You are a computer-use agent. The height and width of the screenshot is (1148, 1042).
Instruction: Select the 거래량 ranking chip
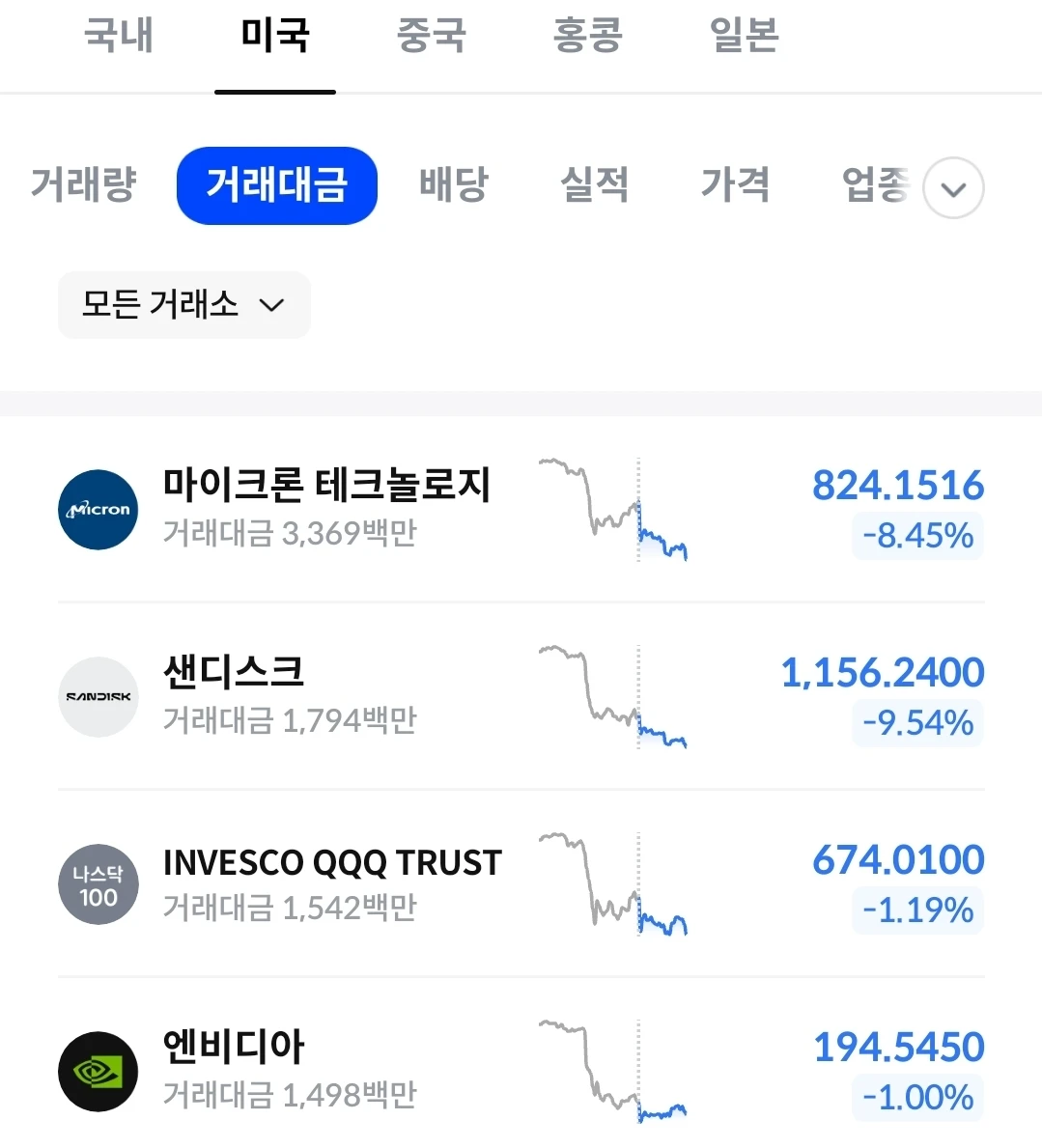pyautogui.click(x=84, y=184)
